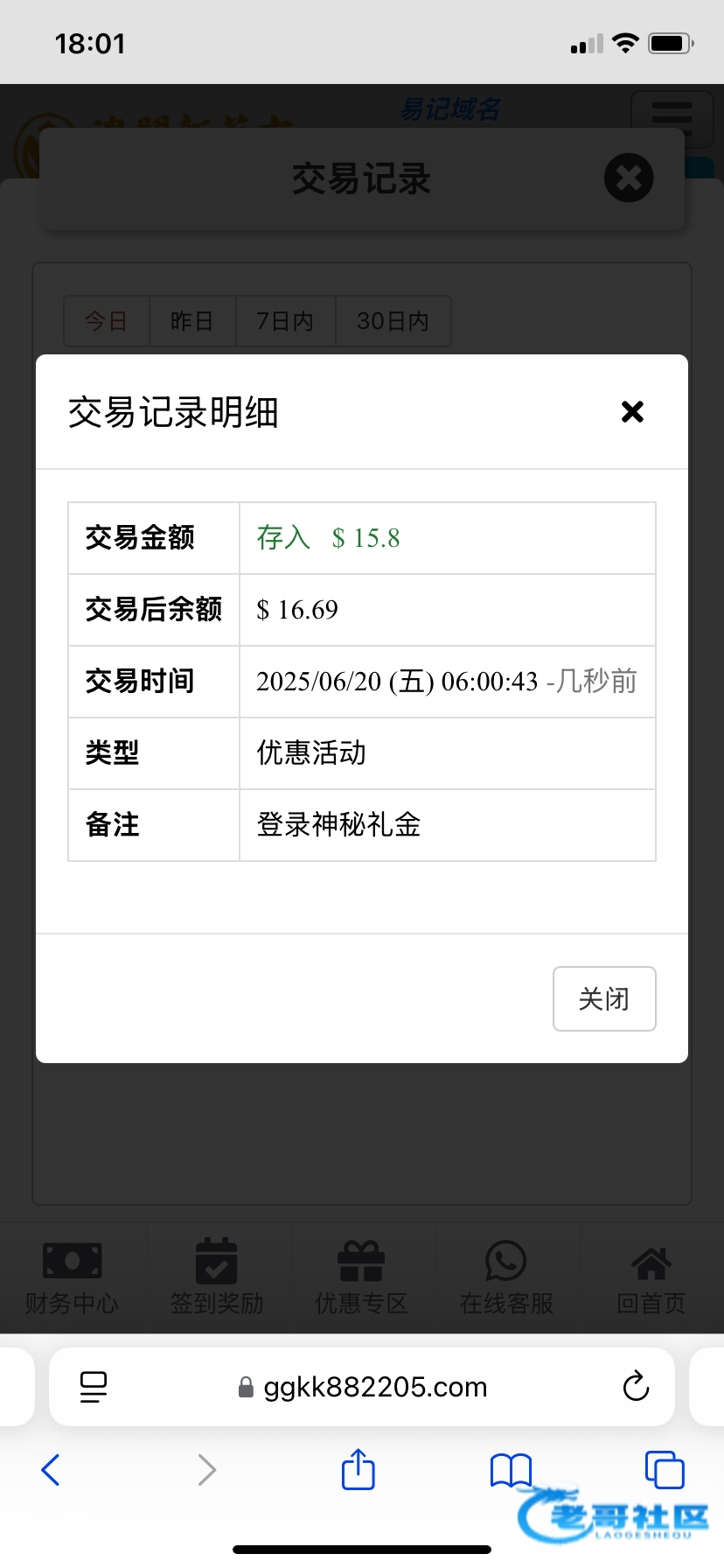The height and width of the screenshot is (1568, 724).
Task: Share this page via the share icon
Action: (359, 1468)
